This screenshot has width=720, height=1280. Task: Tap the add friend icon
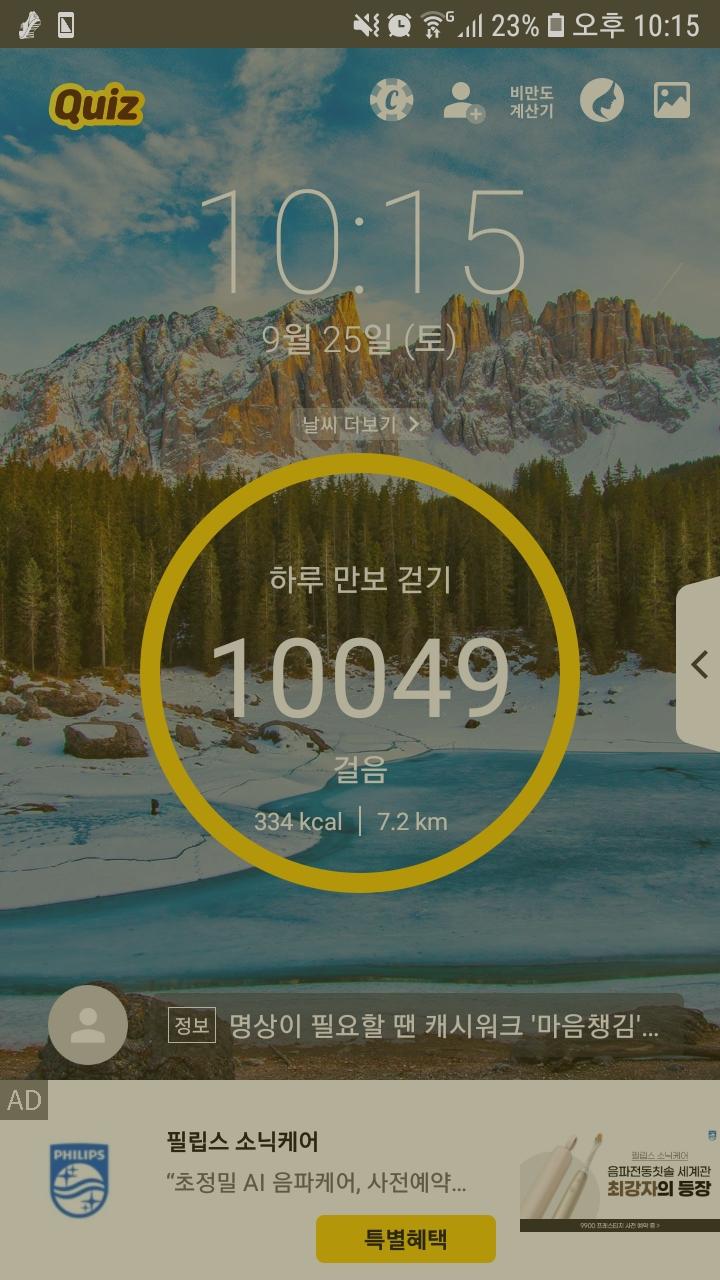463,101
